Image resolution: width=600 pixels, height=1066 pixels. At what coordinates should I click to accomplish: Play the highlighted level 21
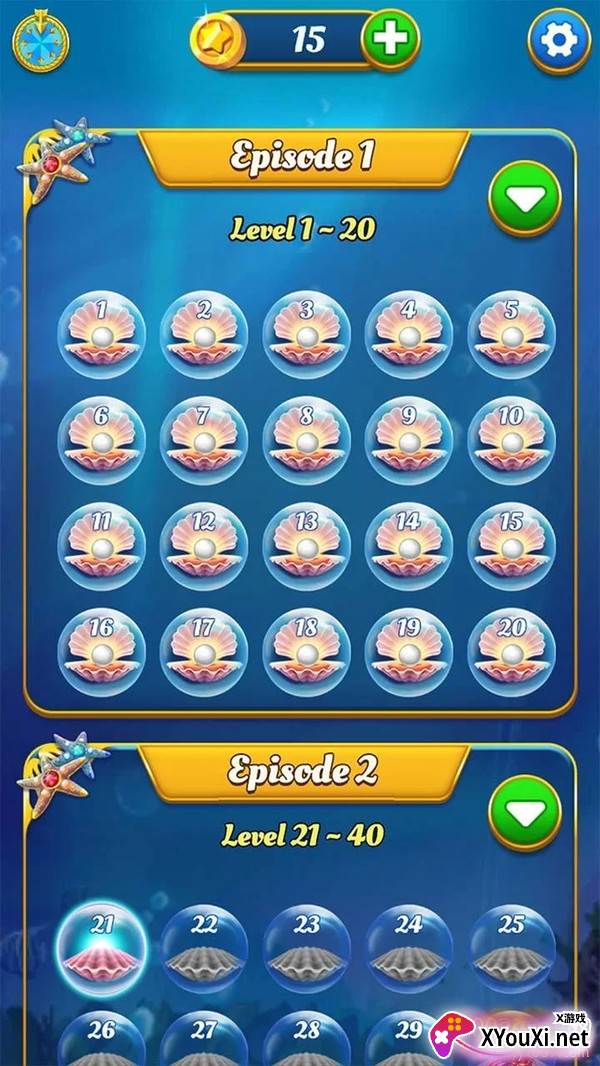(101, 948)
